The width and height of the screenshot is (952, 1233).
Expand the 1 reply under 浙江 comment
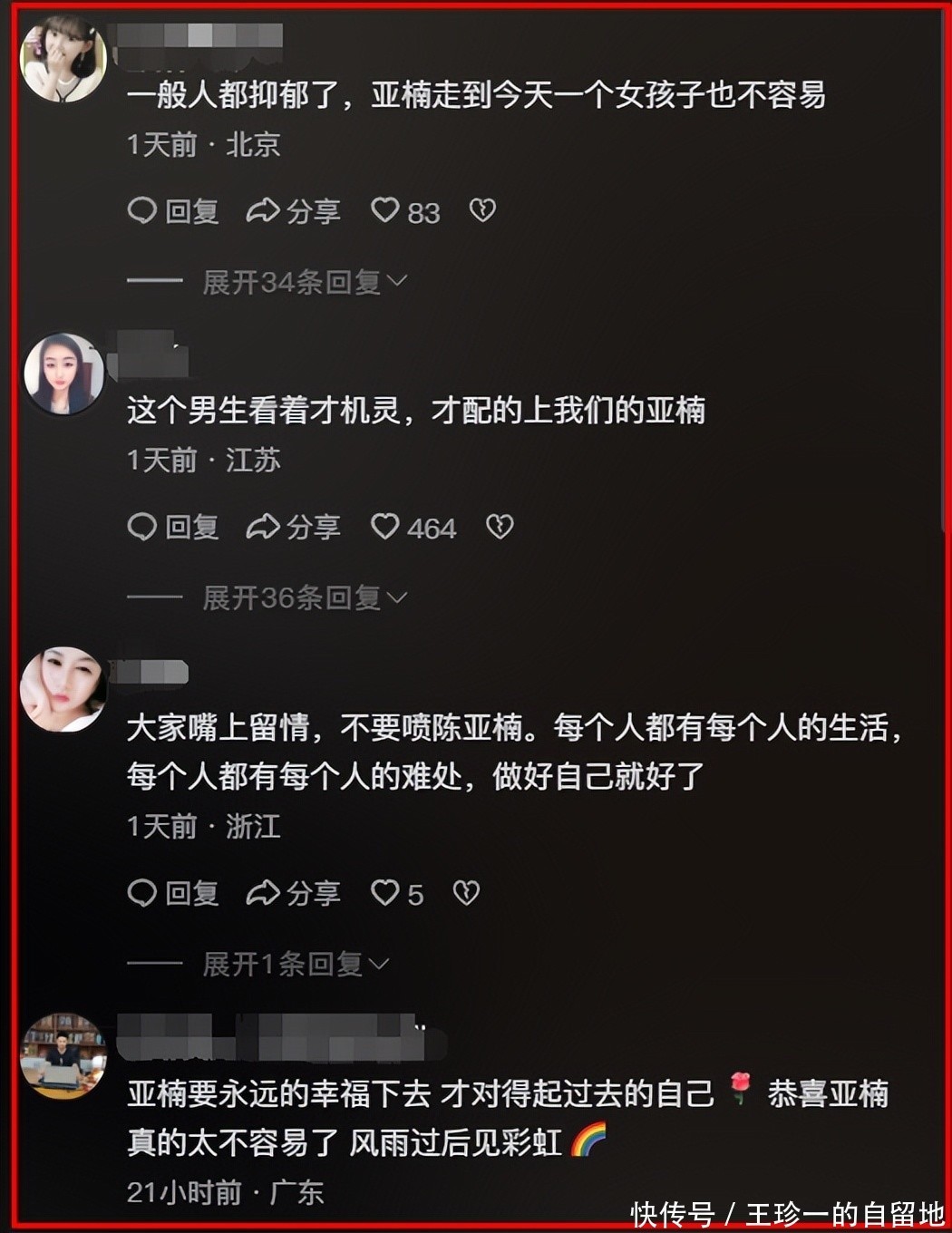pos(295,964)
